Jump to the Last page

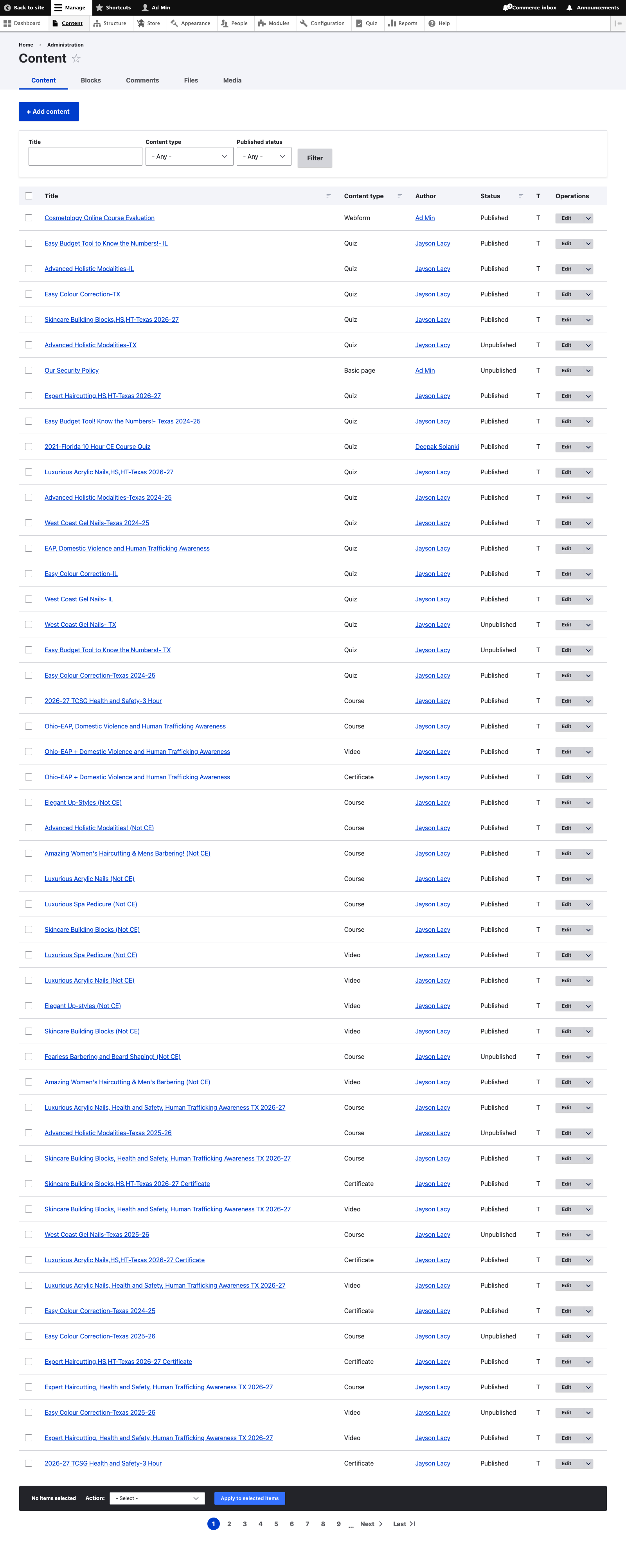pyautogui.click(x=404, y=1523)
